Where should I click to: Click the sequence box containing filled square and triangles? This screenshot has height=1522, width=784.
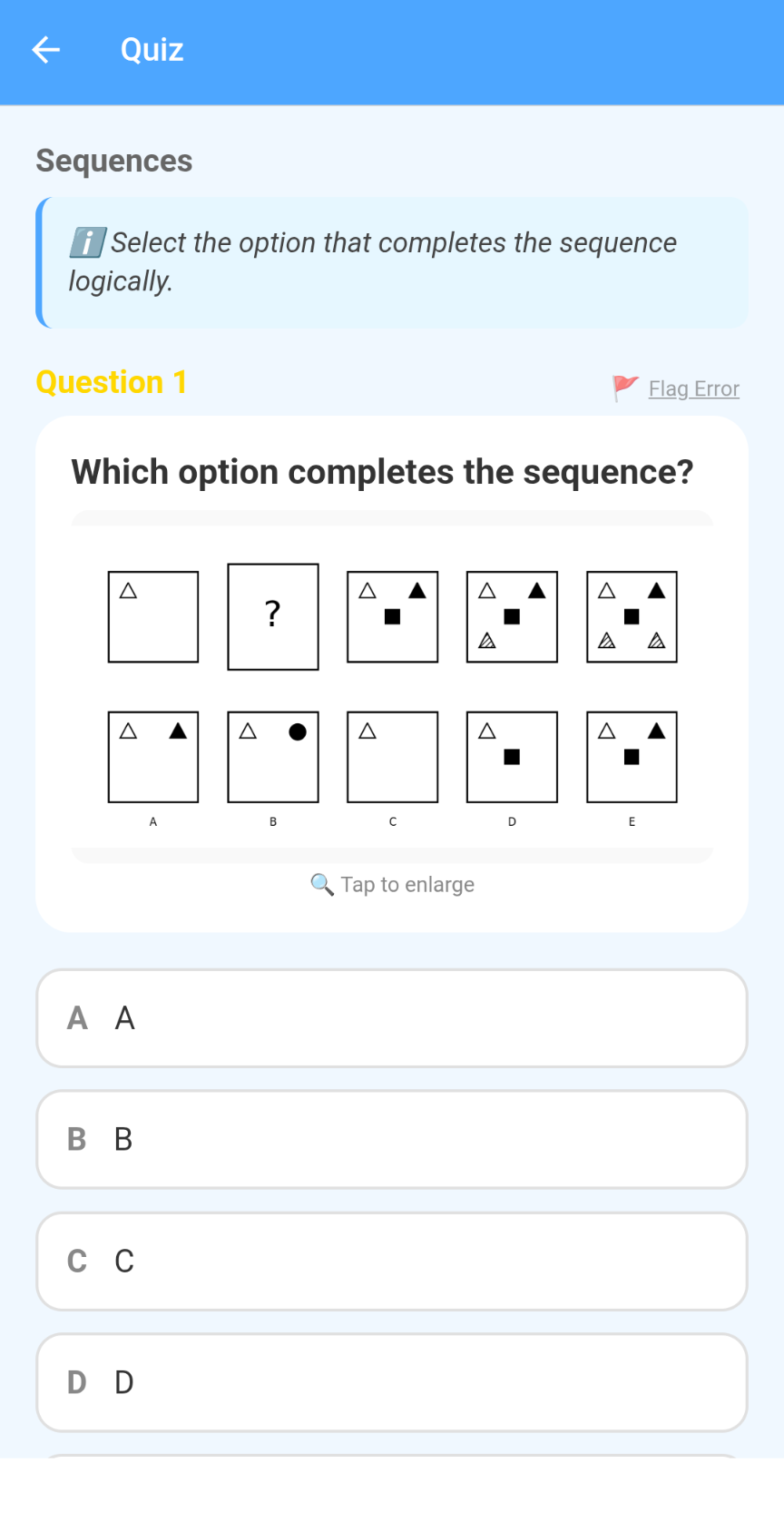coord(392,616)
